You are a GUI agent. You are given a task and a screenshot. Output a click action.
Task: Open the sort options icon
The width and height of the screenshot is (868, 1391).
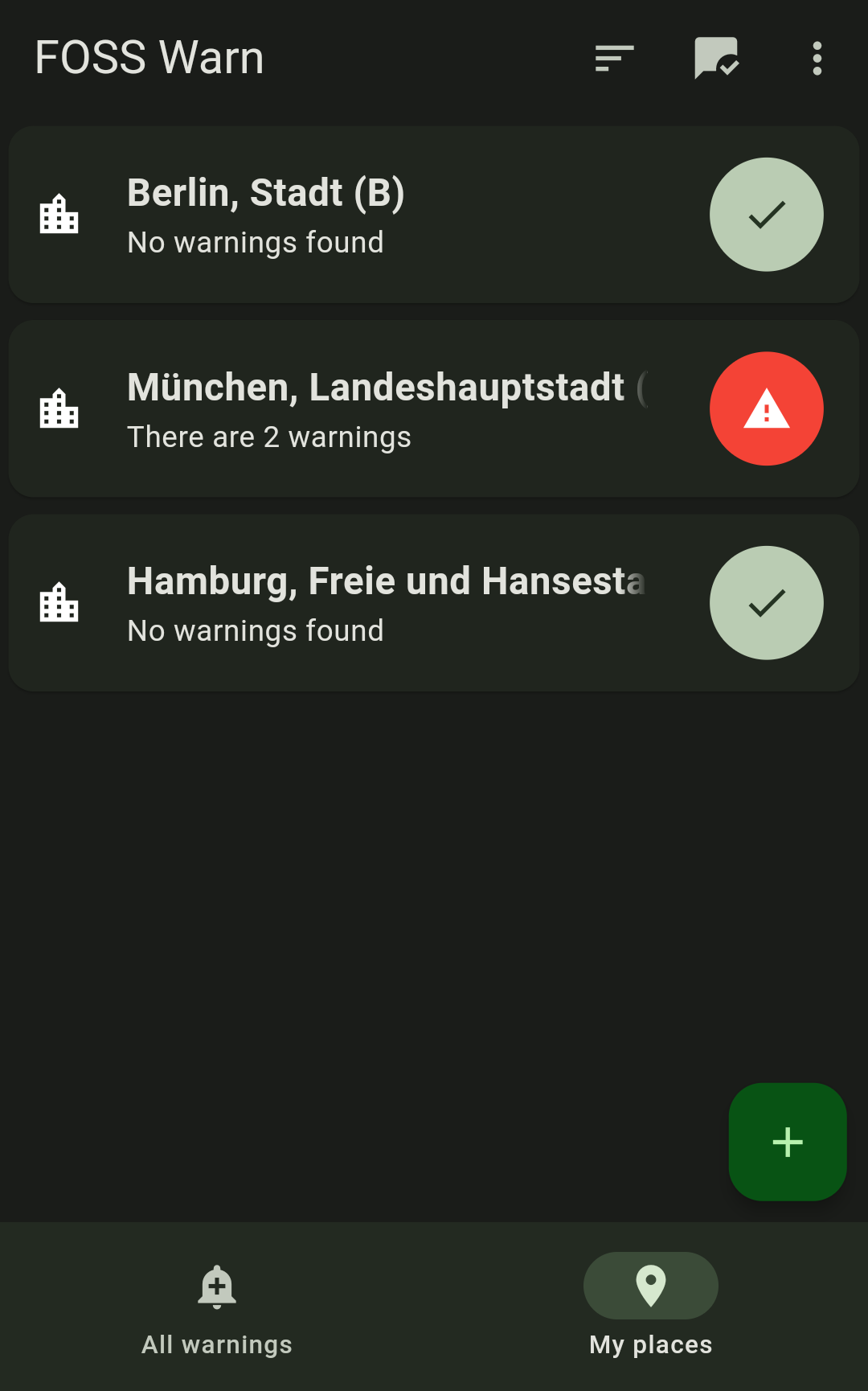[x=614, y=59]
